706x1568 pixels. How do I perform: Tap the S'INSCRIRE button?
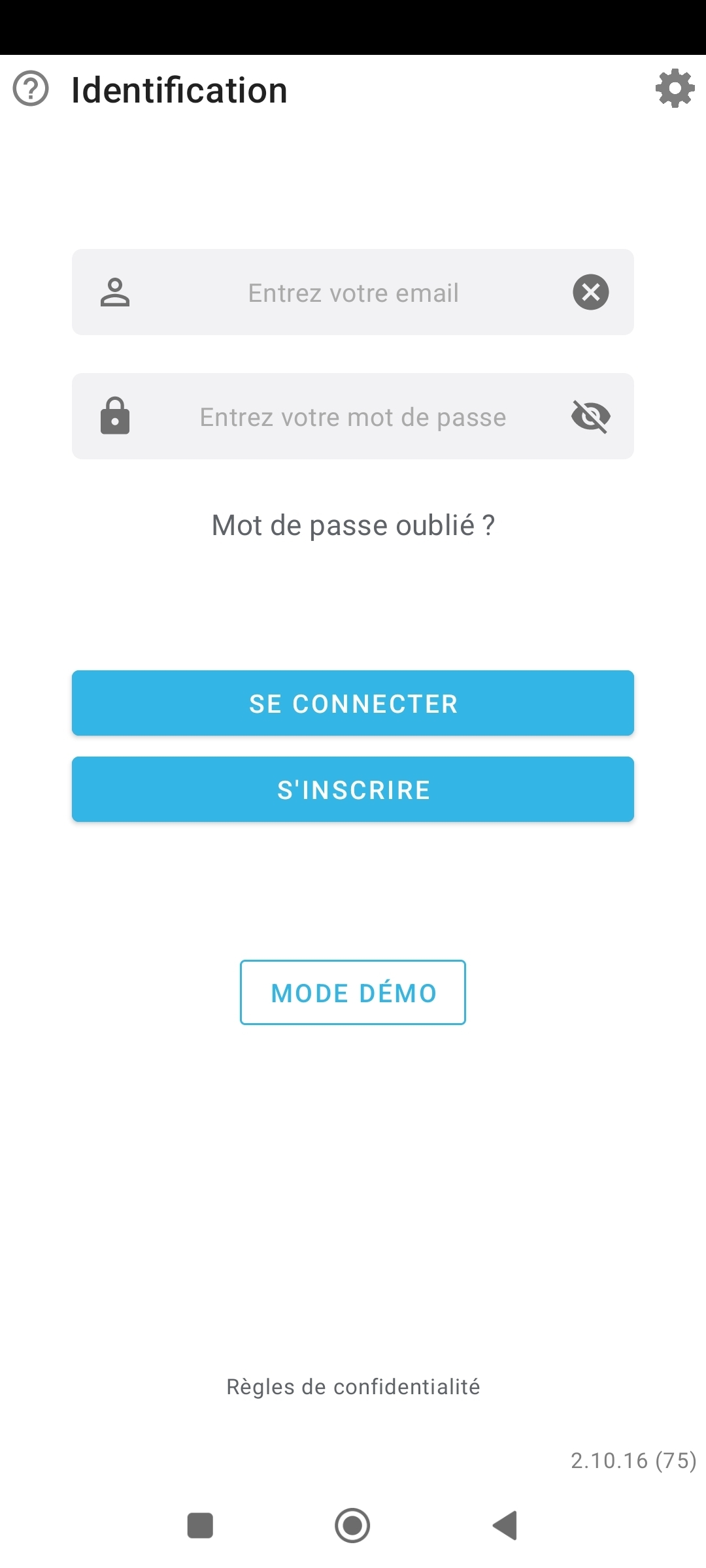click(x=353, y=789)
